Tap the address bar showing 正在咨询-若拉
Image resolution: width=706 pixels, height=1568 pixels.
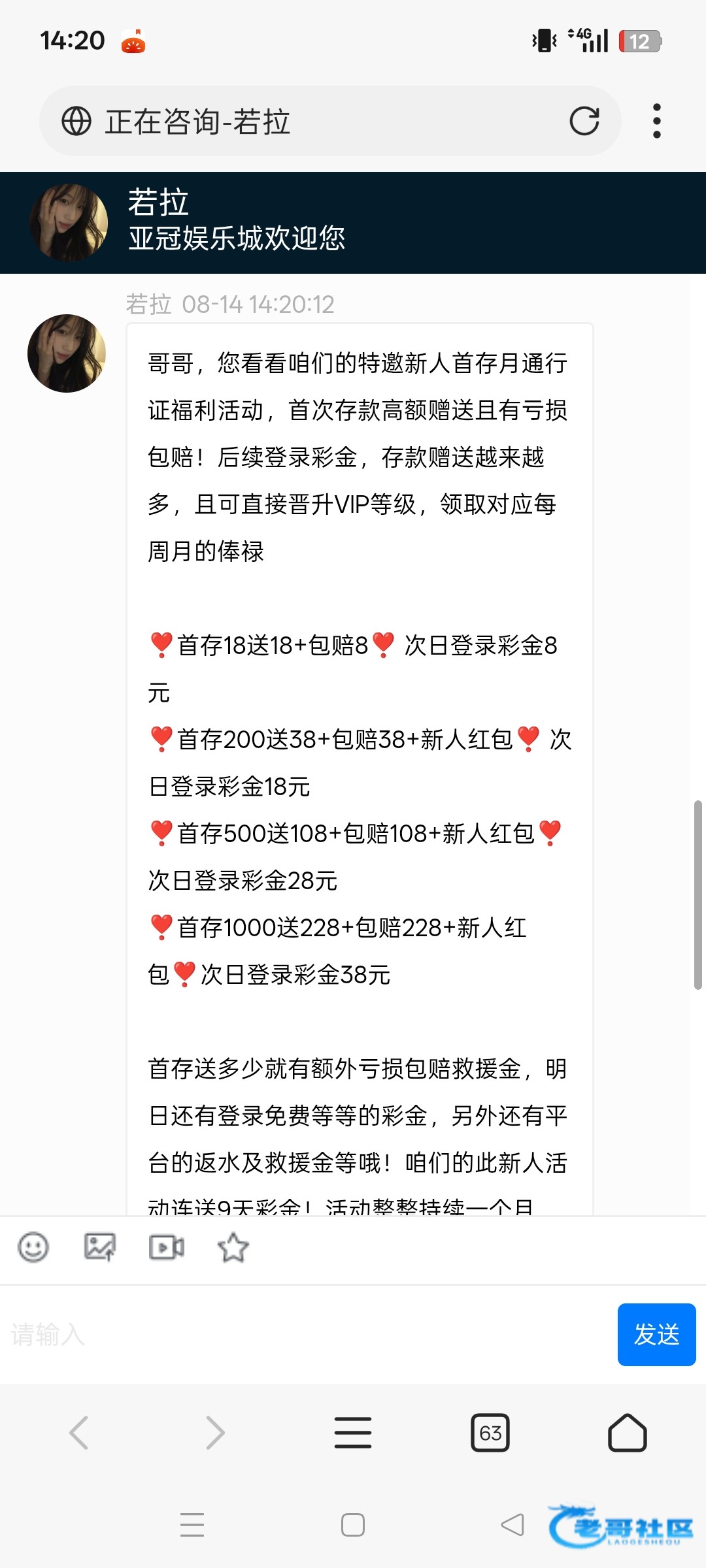coord(330,121)
